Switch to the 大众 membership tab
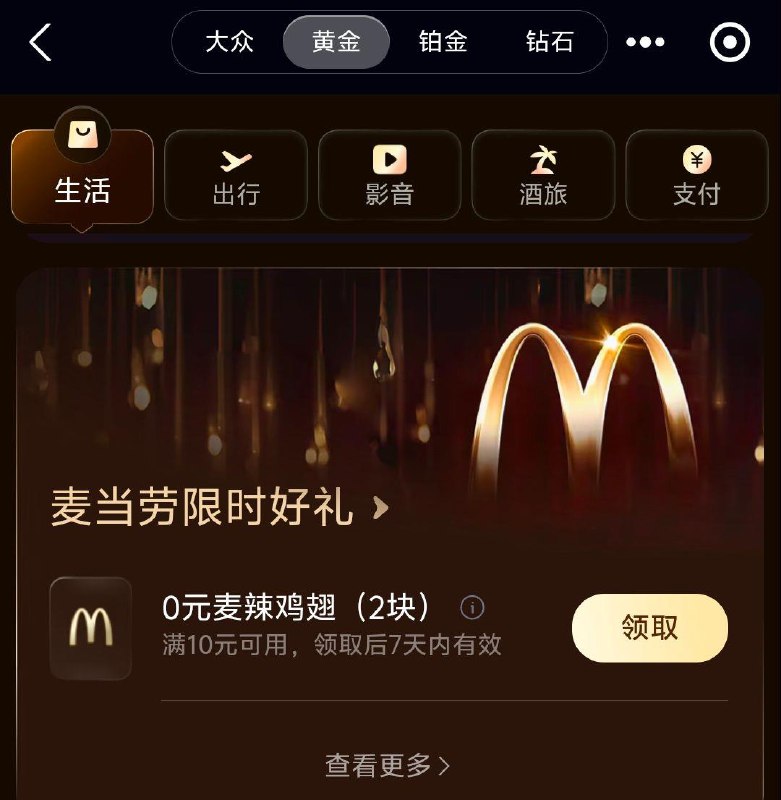This screenshot has width=781, height=800. click(x=231, y=43)
